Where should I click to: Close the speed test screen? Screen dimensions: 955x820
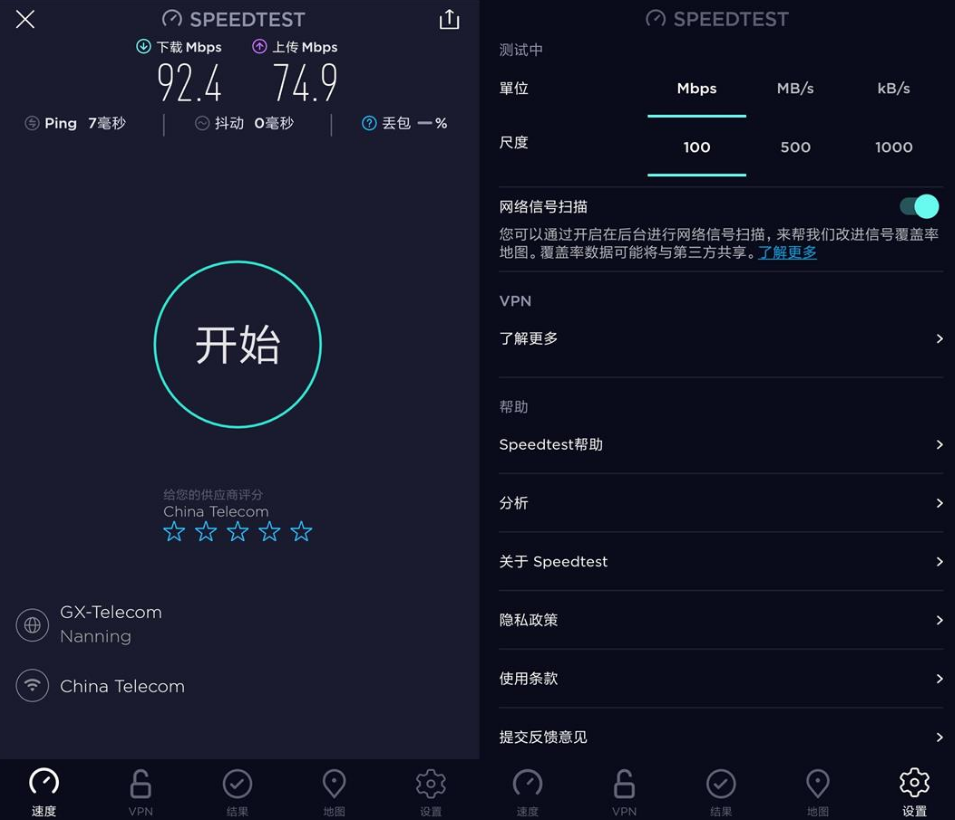[25, 19]
